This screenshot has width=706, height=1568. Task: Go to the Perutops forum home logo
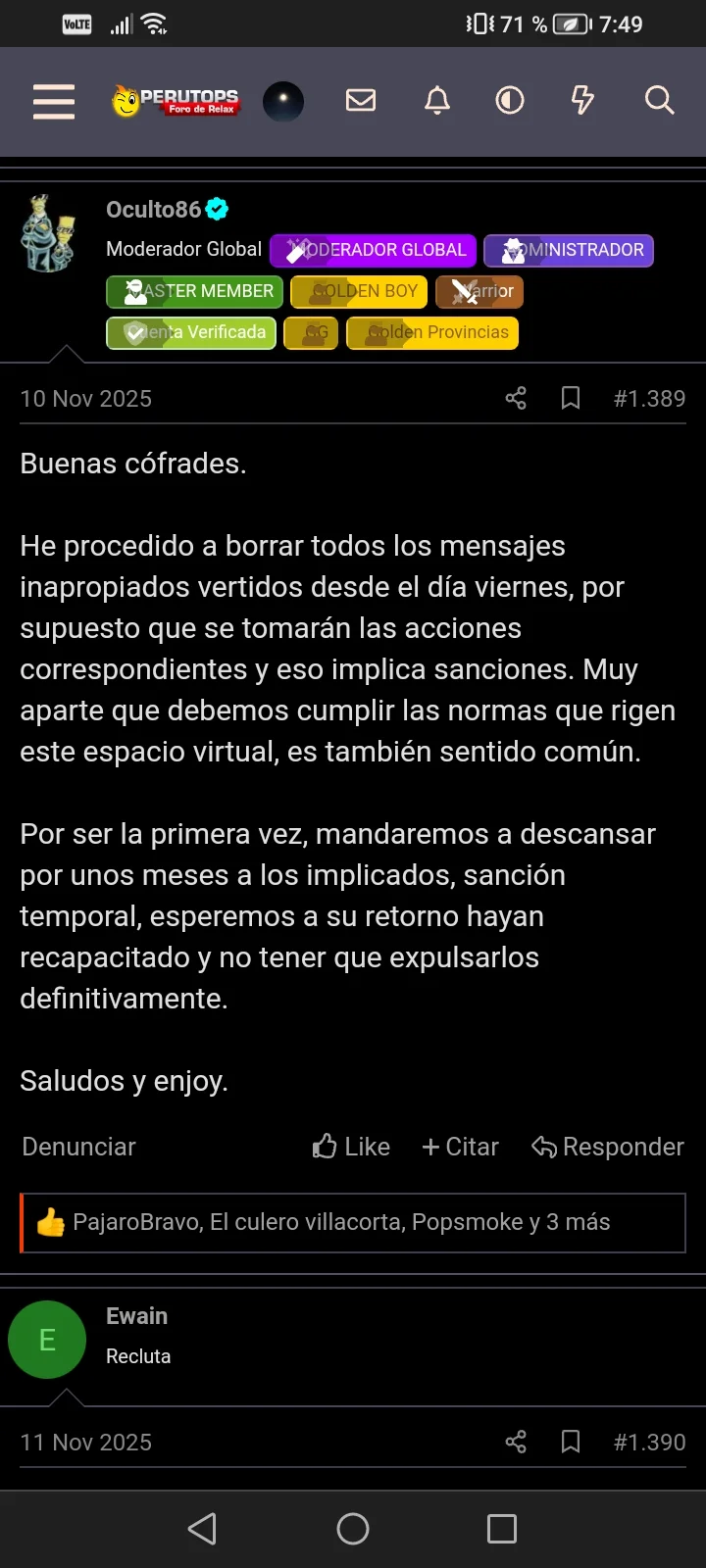176,101
